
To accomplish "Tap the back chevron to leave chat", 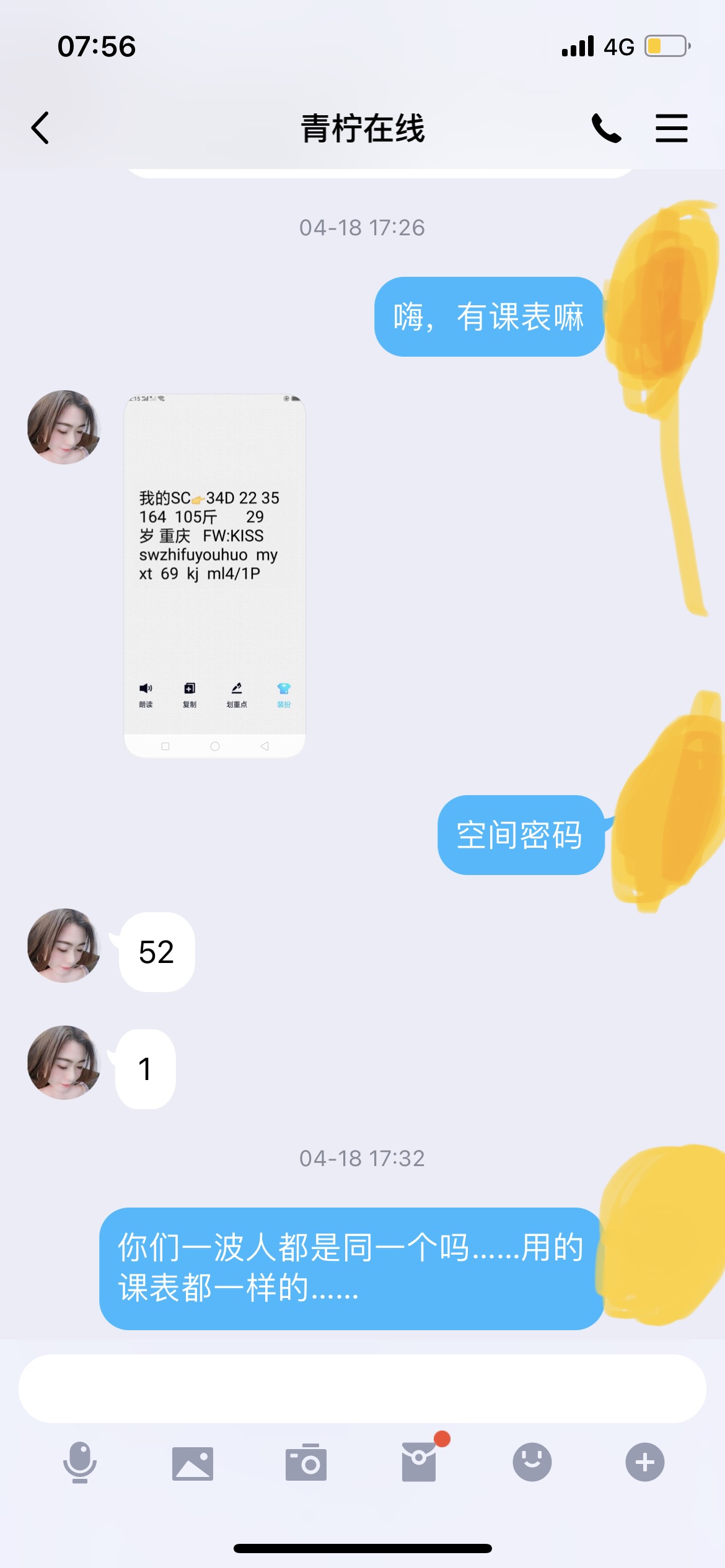I will pyautogui.click(x=40, y=128).
